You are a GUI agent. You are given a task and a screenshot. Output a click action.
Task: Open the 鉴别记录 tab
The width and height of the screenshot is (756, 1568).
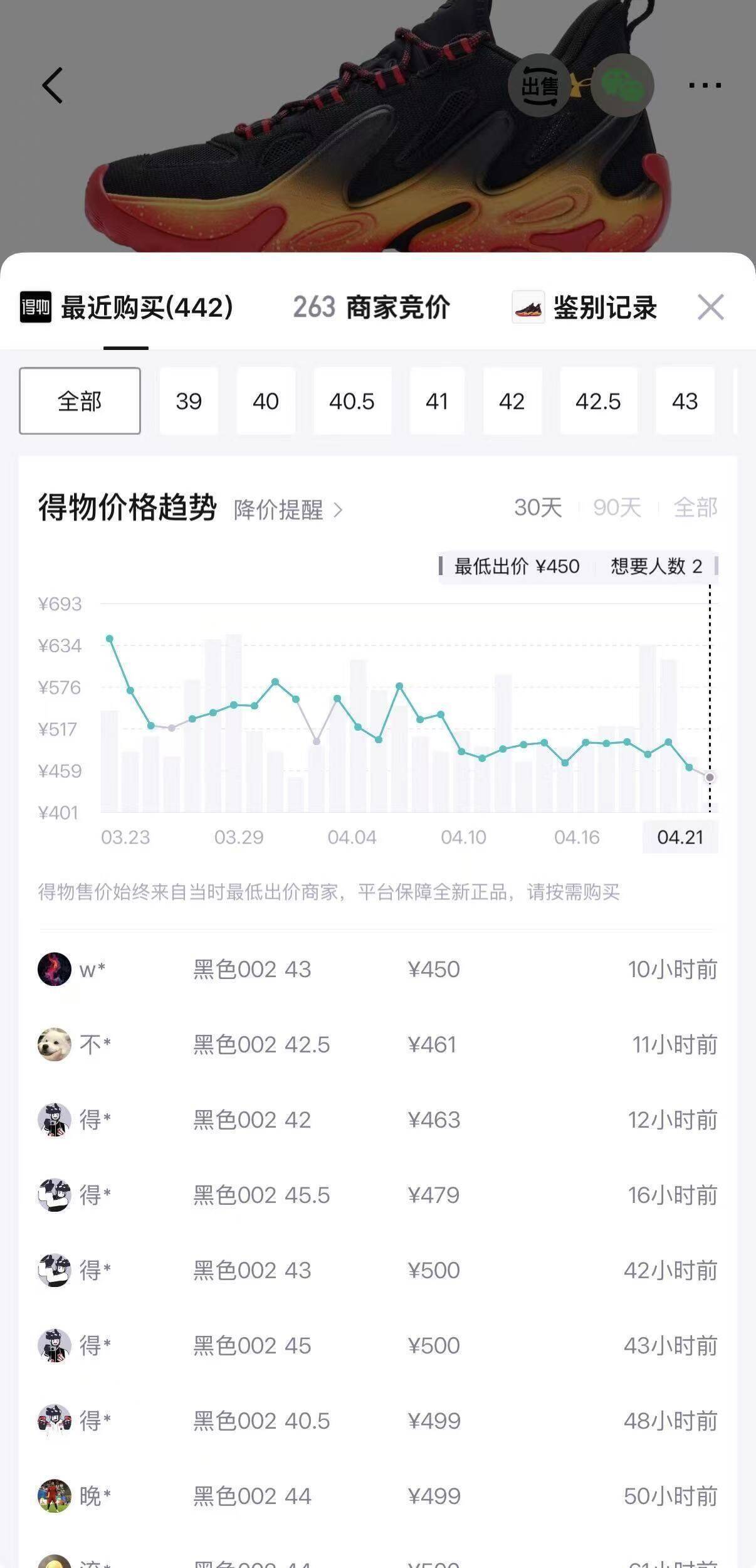click(585, 307)
